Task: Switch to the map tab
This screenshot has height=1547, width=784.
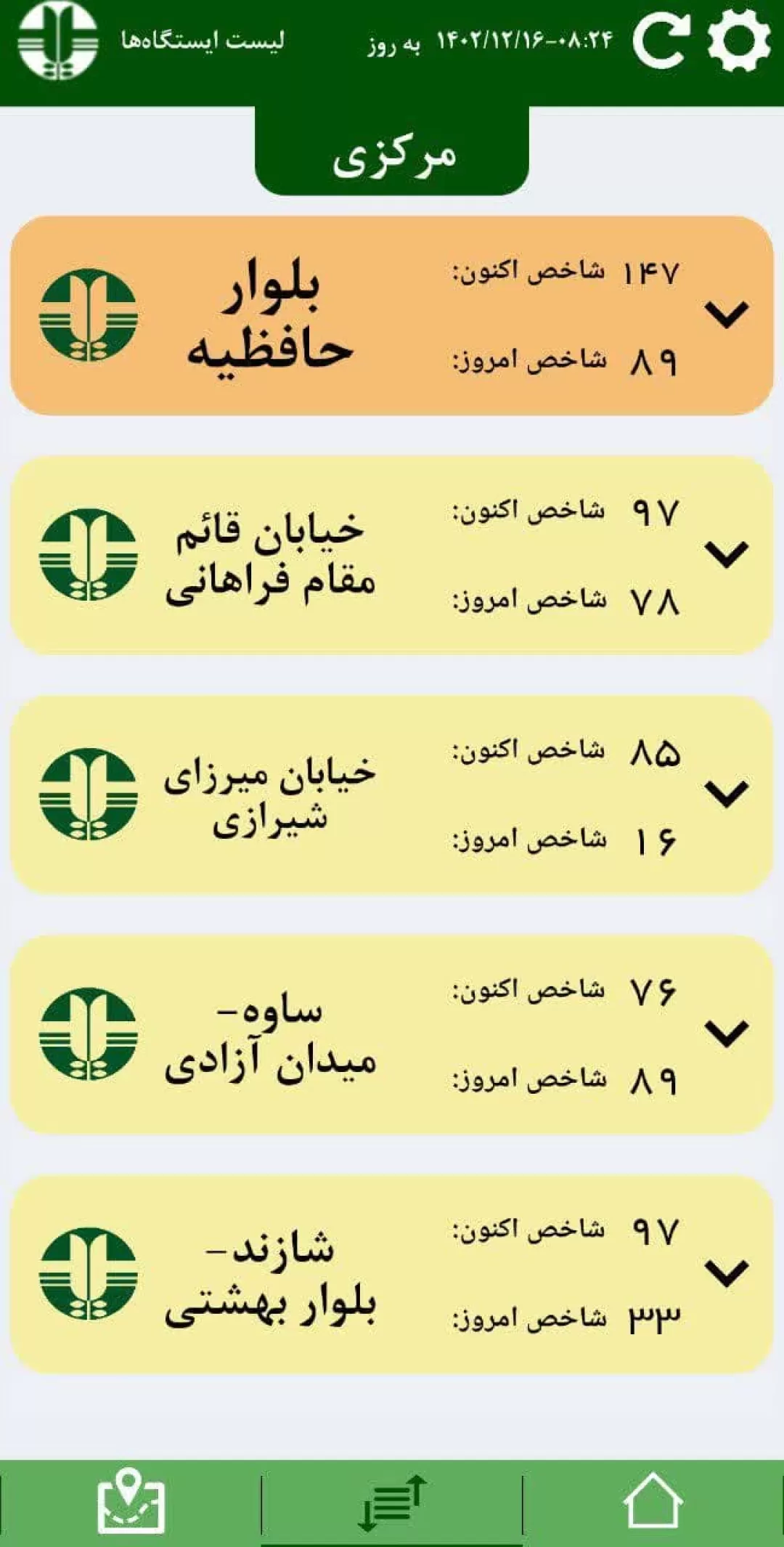Action: pyautogui.click(x=131, y=1501)
